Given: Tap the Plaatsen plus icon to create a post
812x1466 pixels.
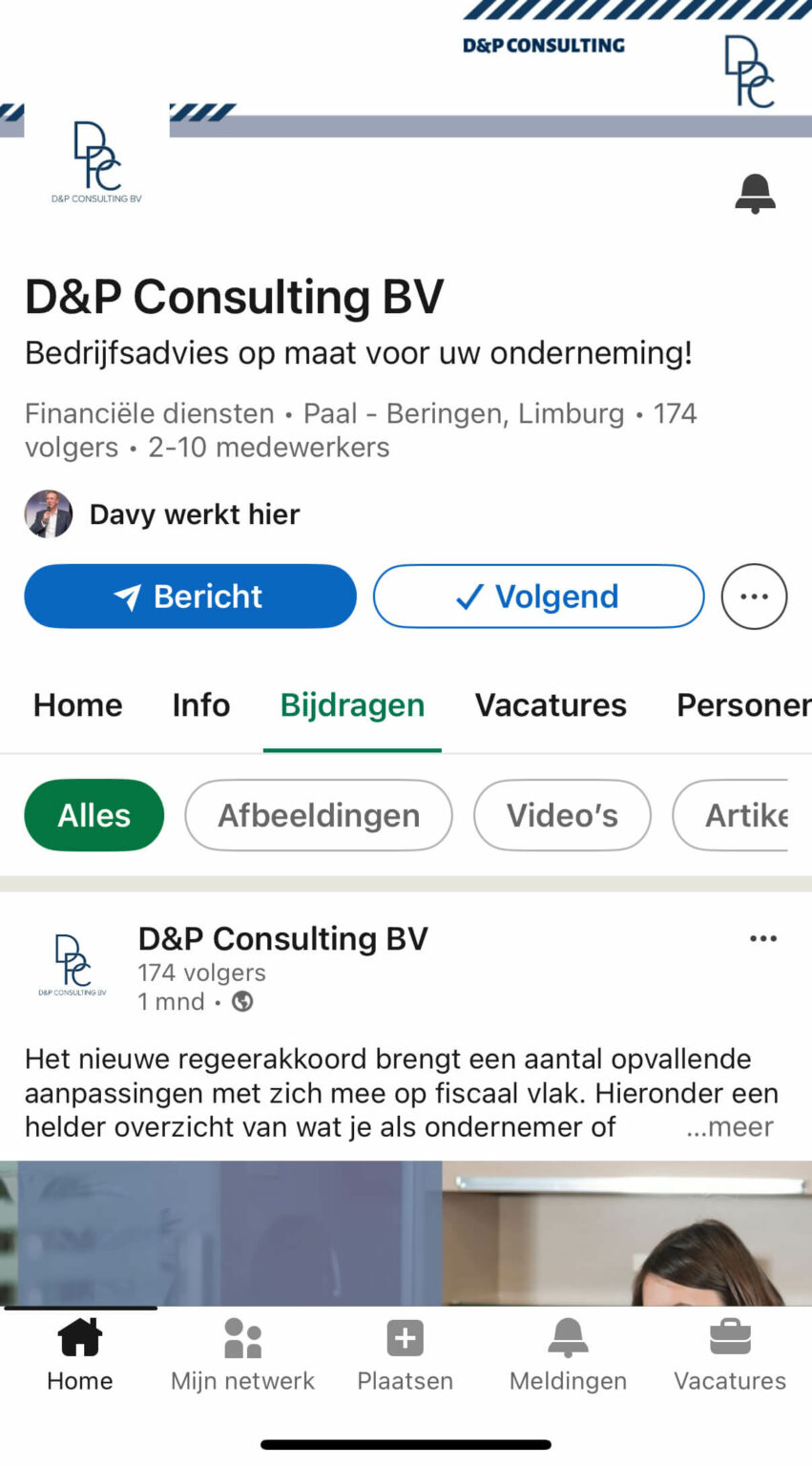Looking at the screenshot, I should 406,1337.
